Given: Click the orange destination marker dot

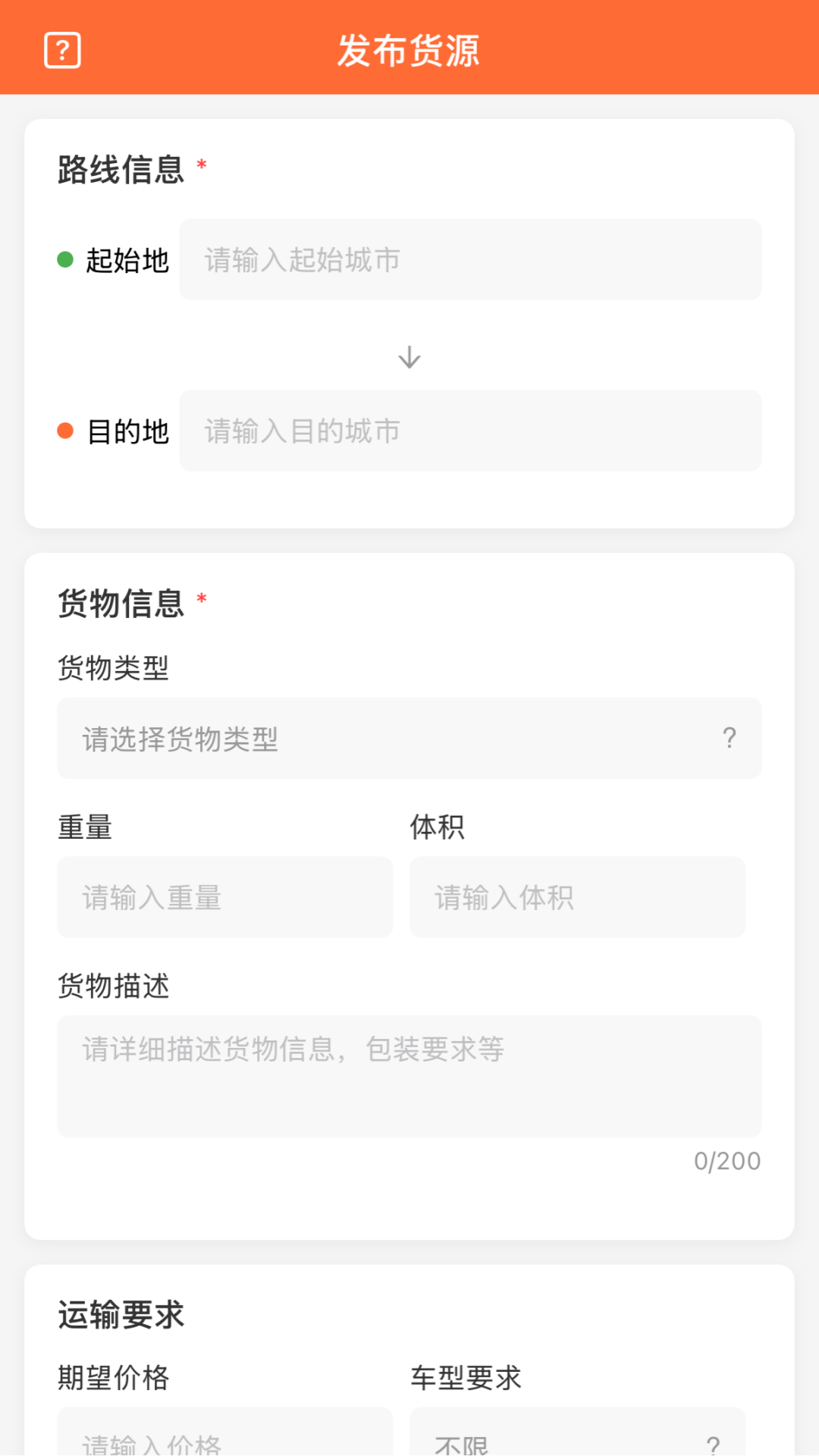Looking at the screenshot, I should 65,431.
